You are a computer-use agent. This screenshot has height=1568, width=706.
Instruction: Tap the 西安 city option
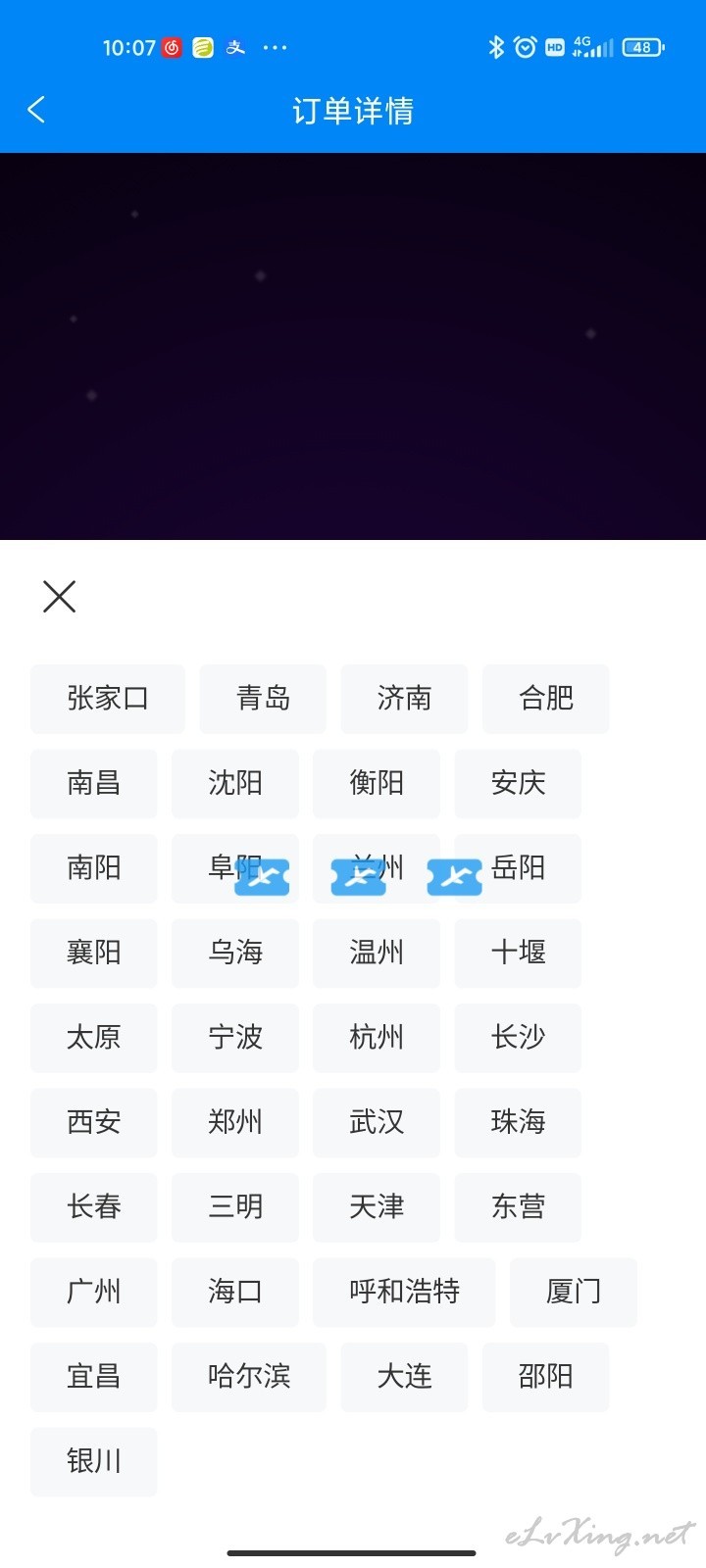point(94,1122)
